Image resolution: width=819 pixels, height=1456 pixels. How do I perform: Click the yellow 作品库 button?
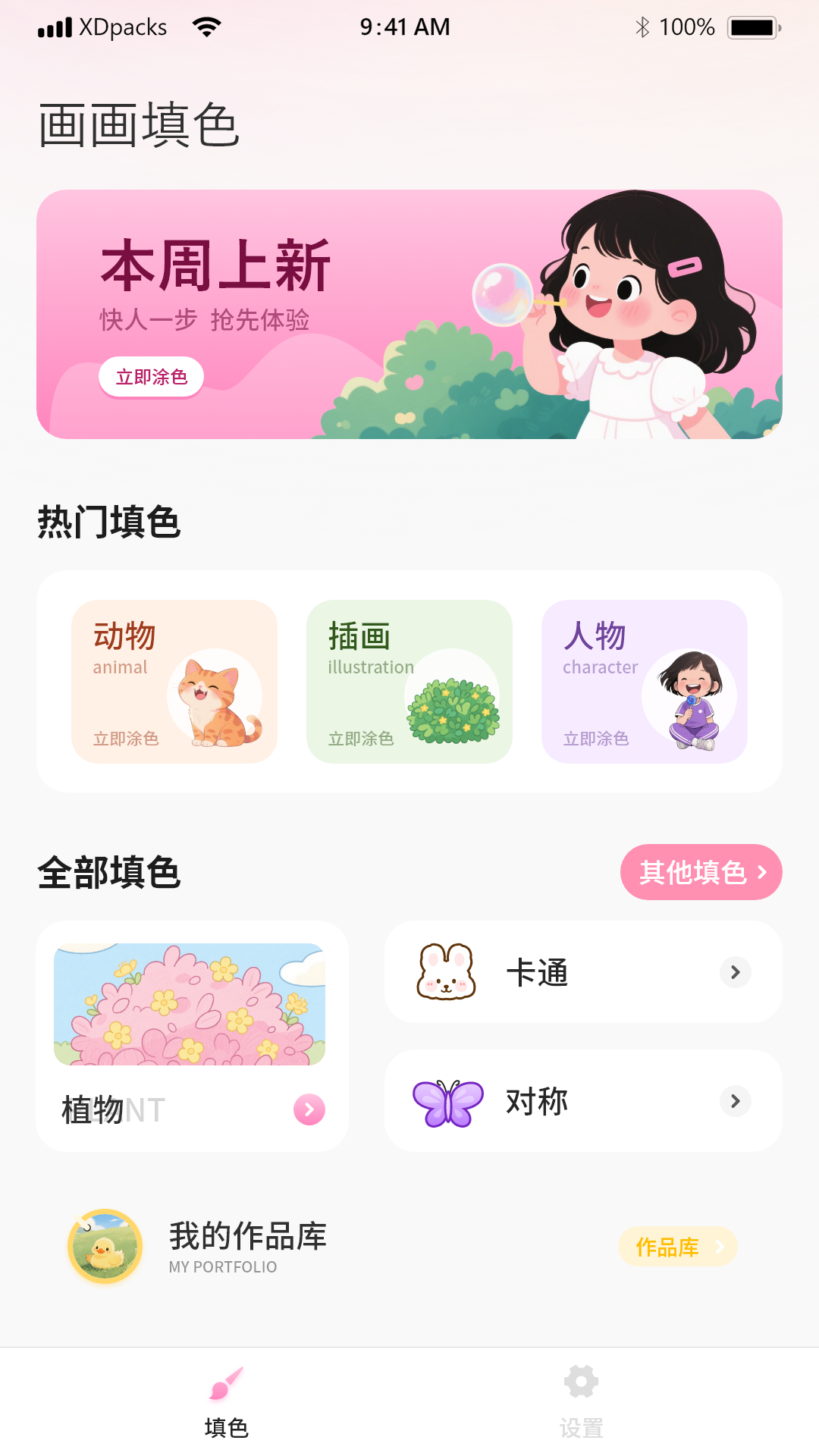tap(677, 1247)
